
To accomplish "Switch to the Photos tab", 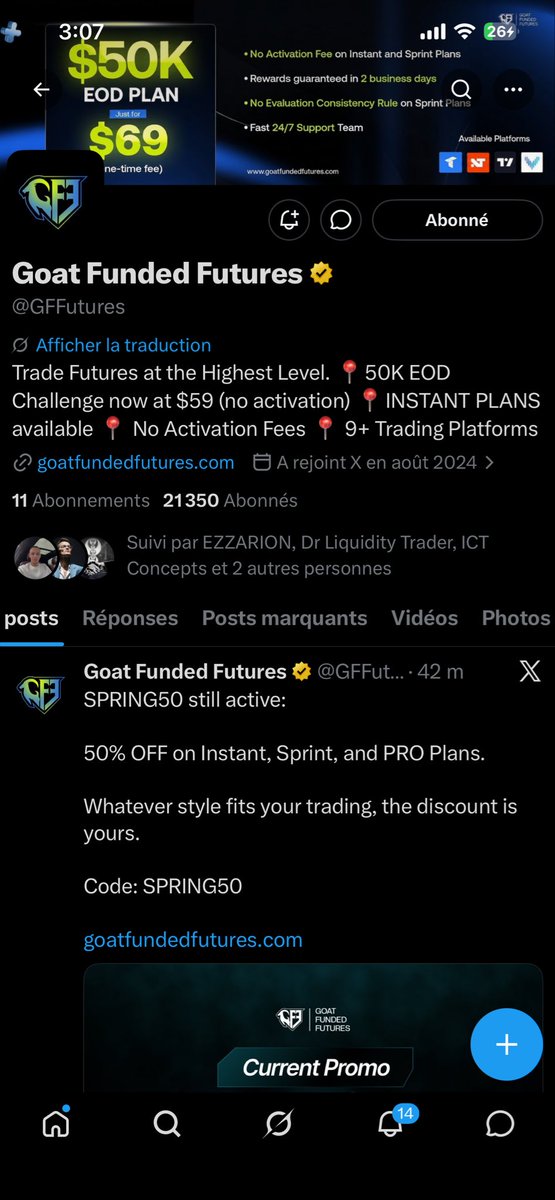I will [x=516, y=618].
